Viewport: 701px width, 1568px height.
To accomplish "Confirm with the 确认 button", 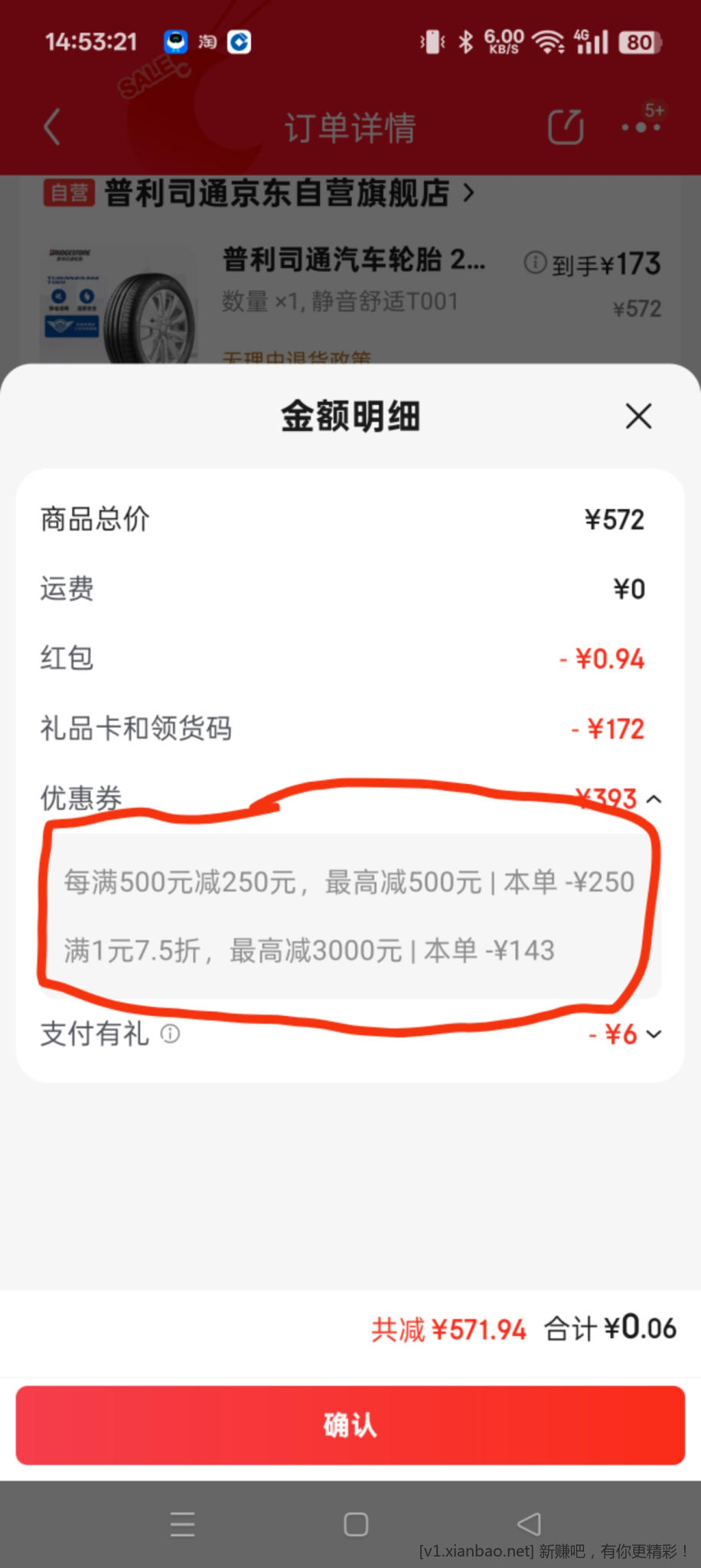I will click(350, 1425).
